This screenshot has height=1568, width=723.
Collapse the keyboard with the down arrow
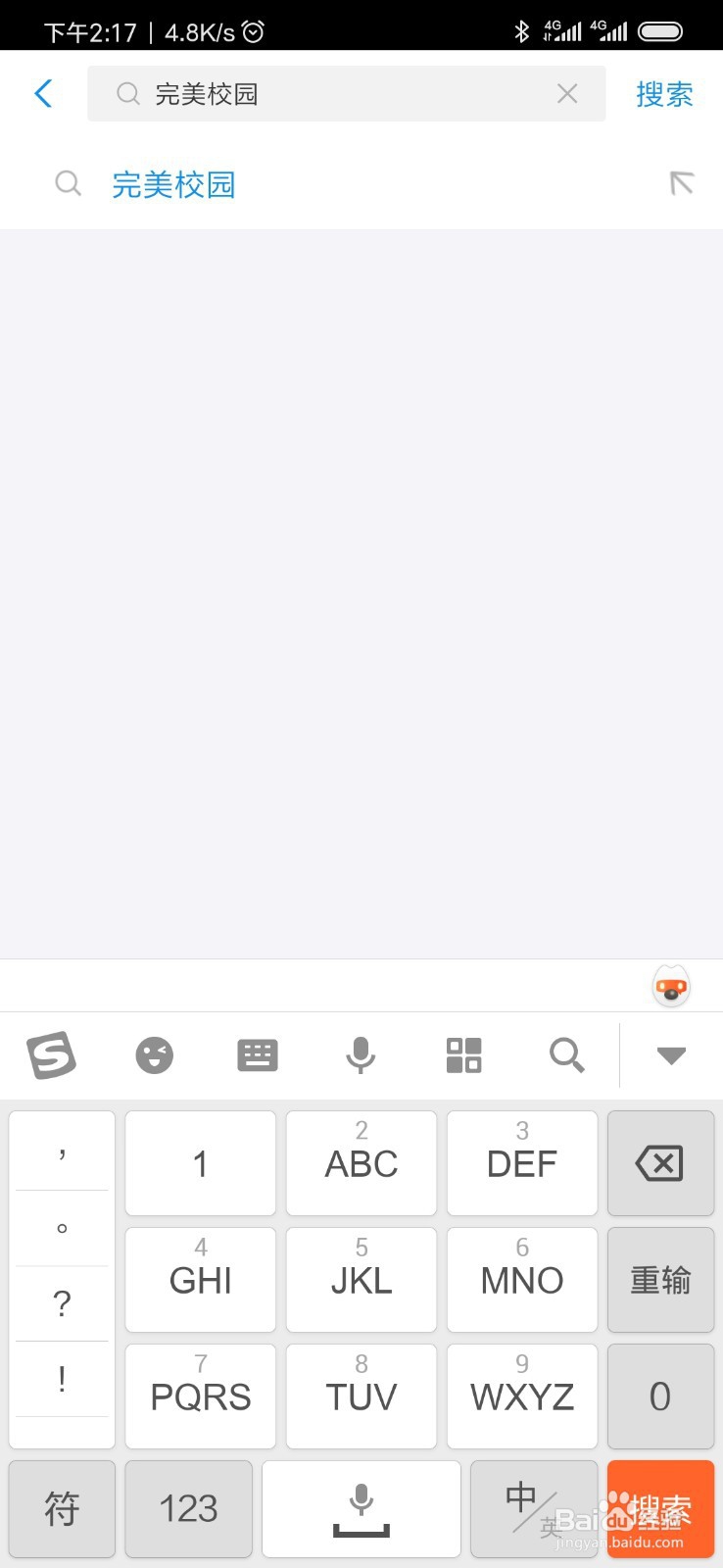670,1054
